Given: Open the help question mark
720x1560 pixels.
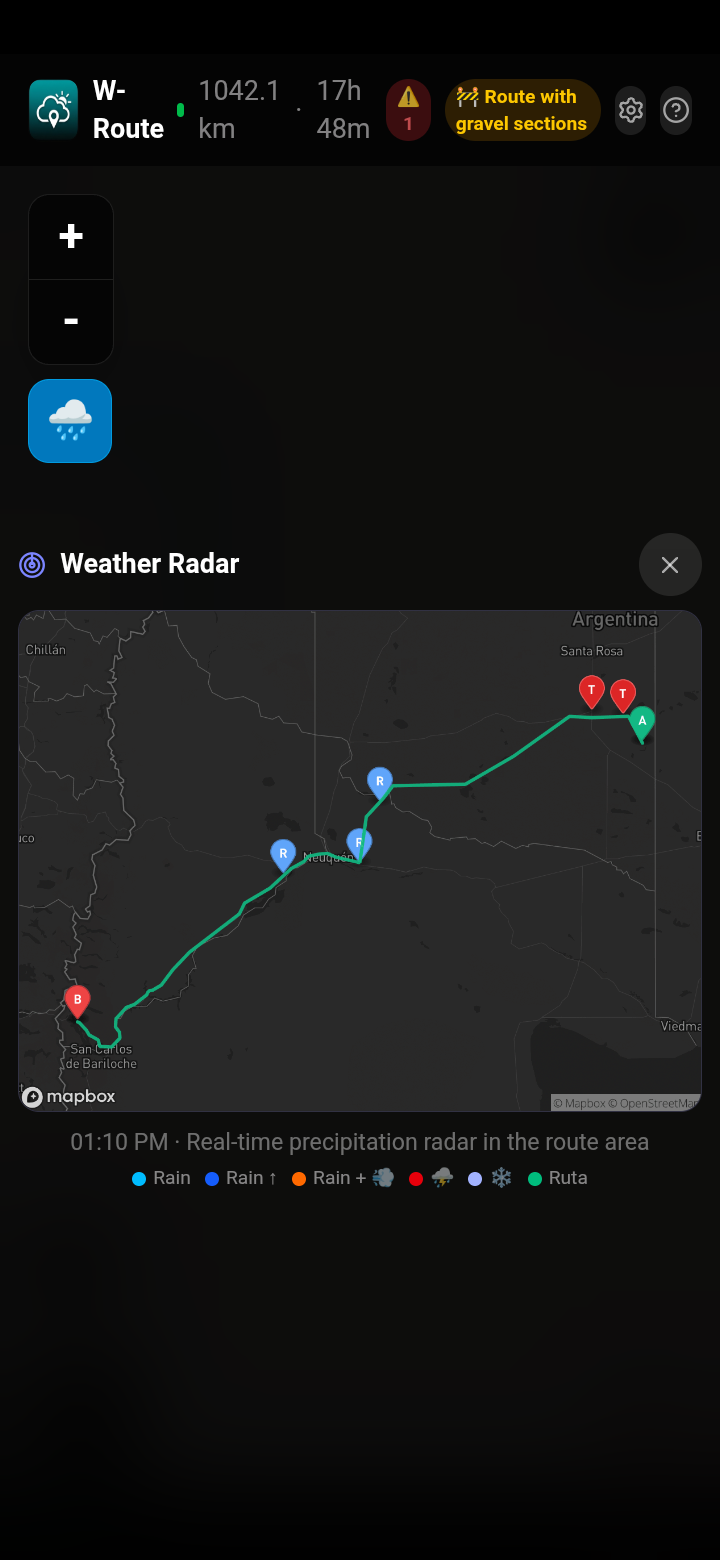Looking at the screenshot, I should point(676,110).
